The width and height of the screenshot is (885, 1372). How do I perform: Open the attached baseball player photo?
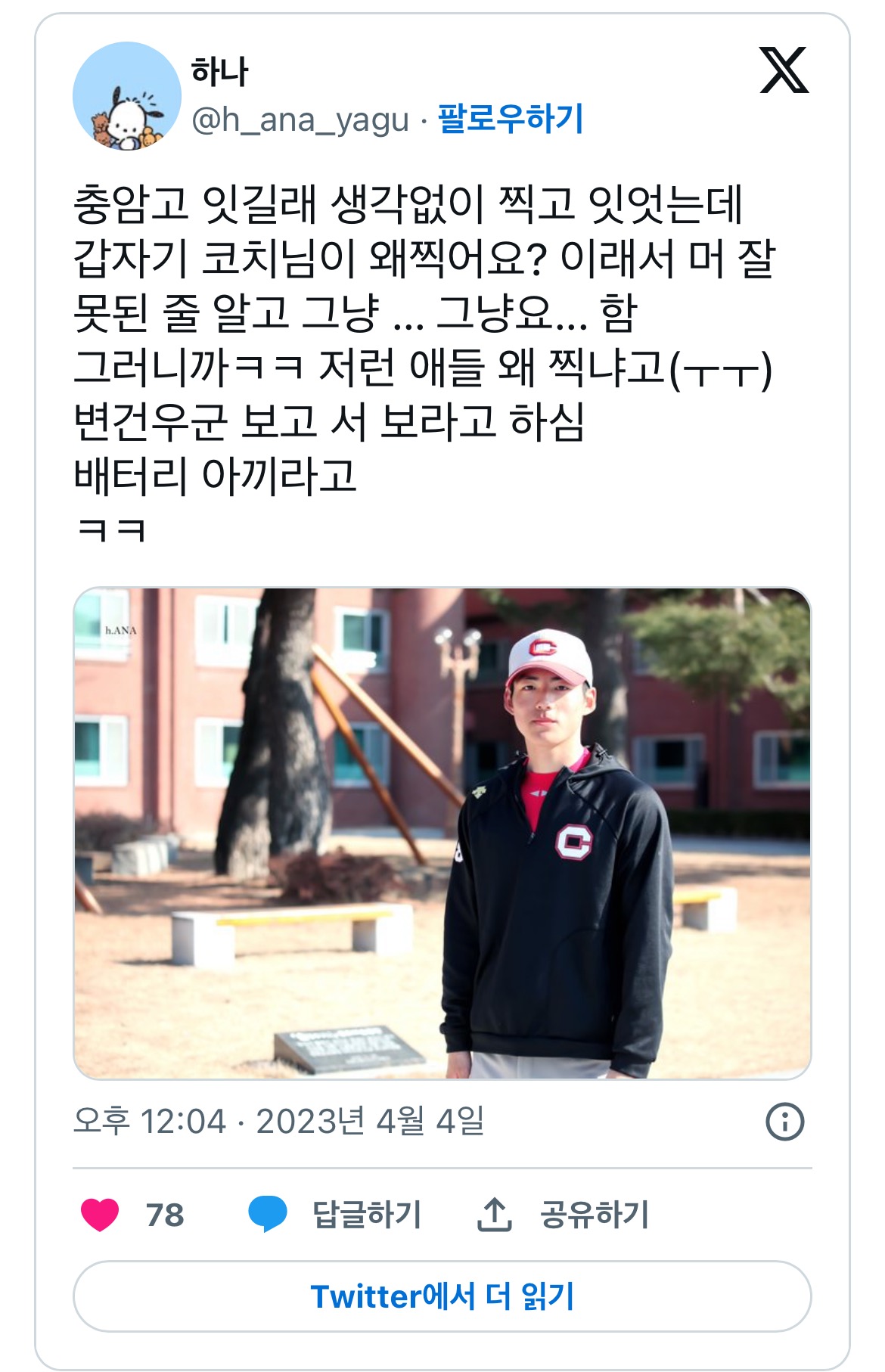[442, 833]
